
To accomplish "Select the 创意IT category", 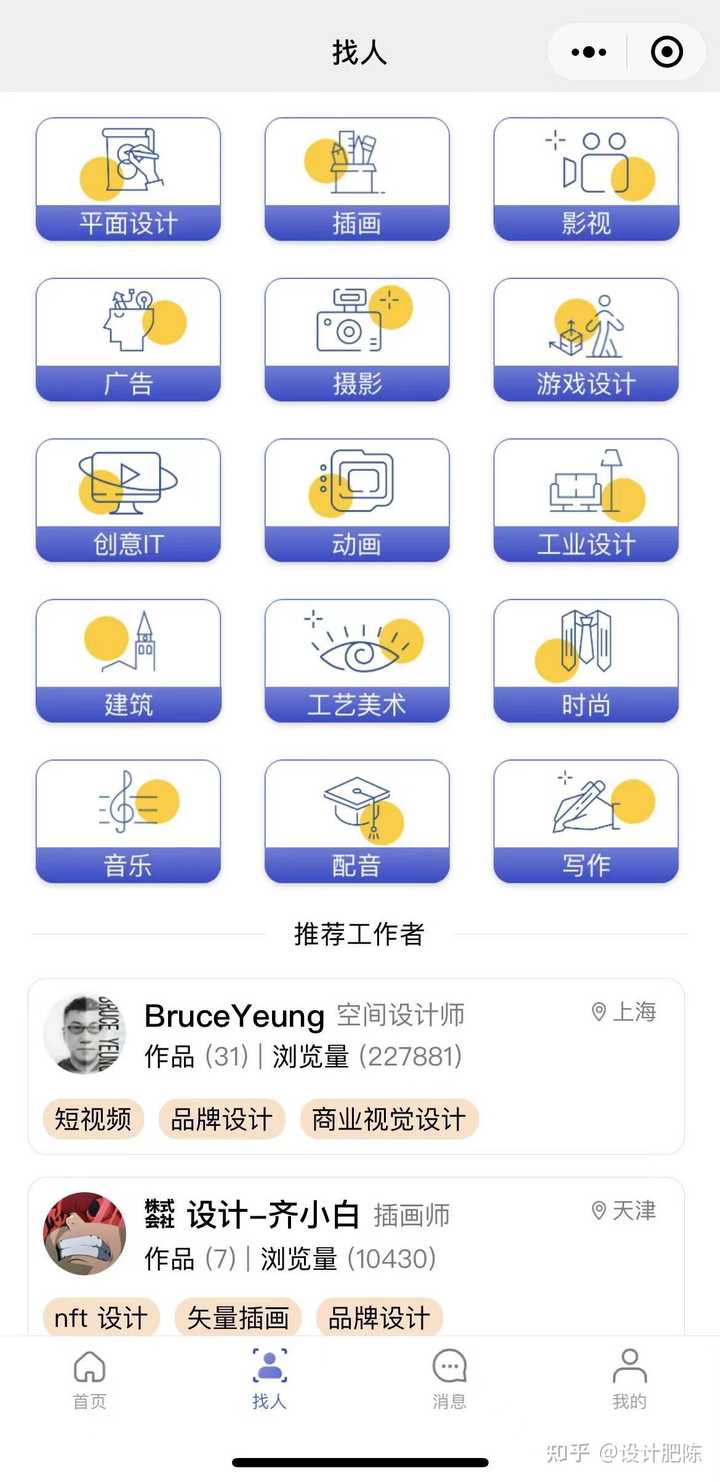I will (128, 500).
